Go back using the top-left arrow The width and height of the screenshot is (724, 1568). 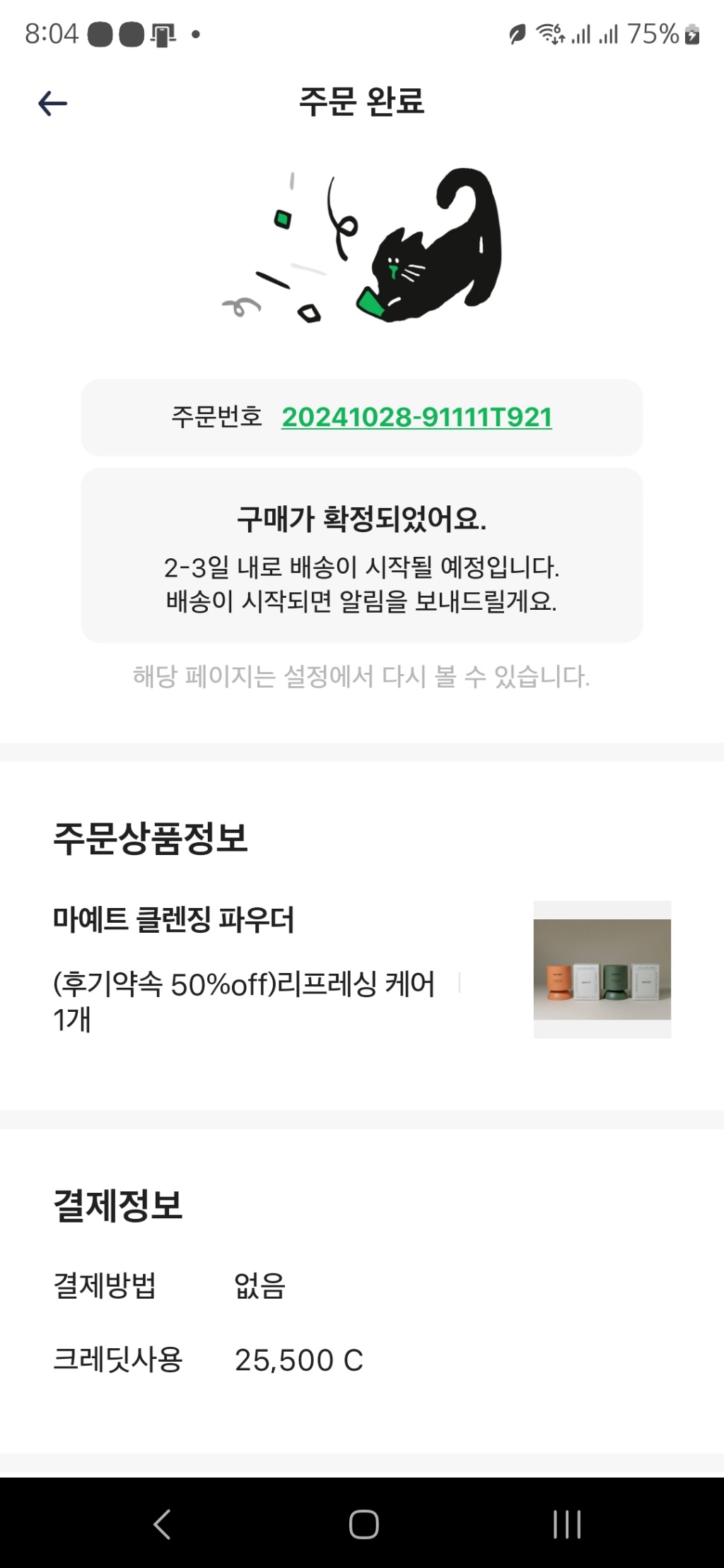pyautogui.click(x=52, y=103)
